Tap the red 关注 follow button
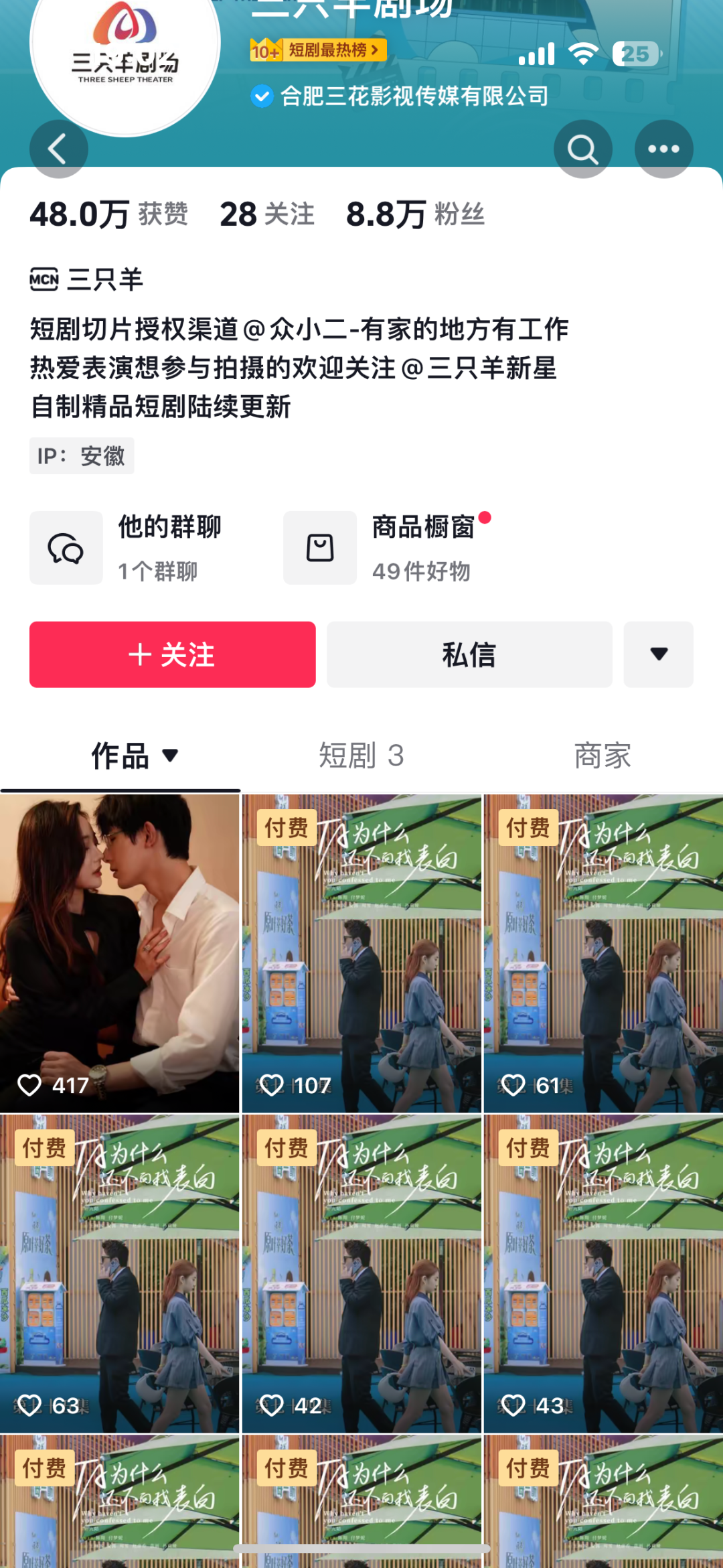 point(172,654)
